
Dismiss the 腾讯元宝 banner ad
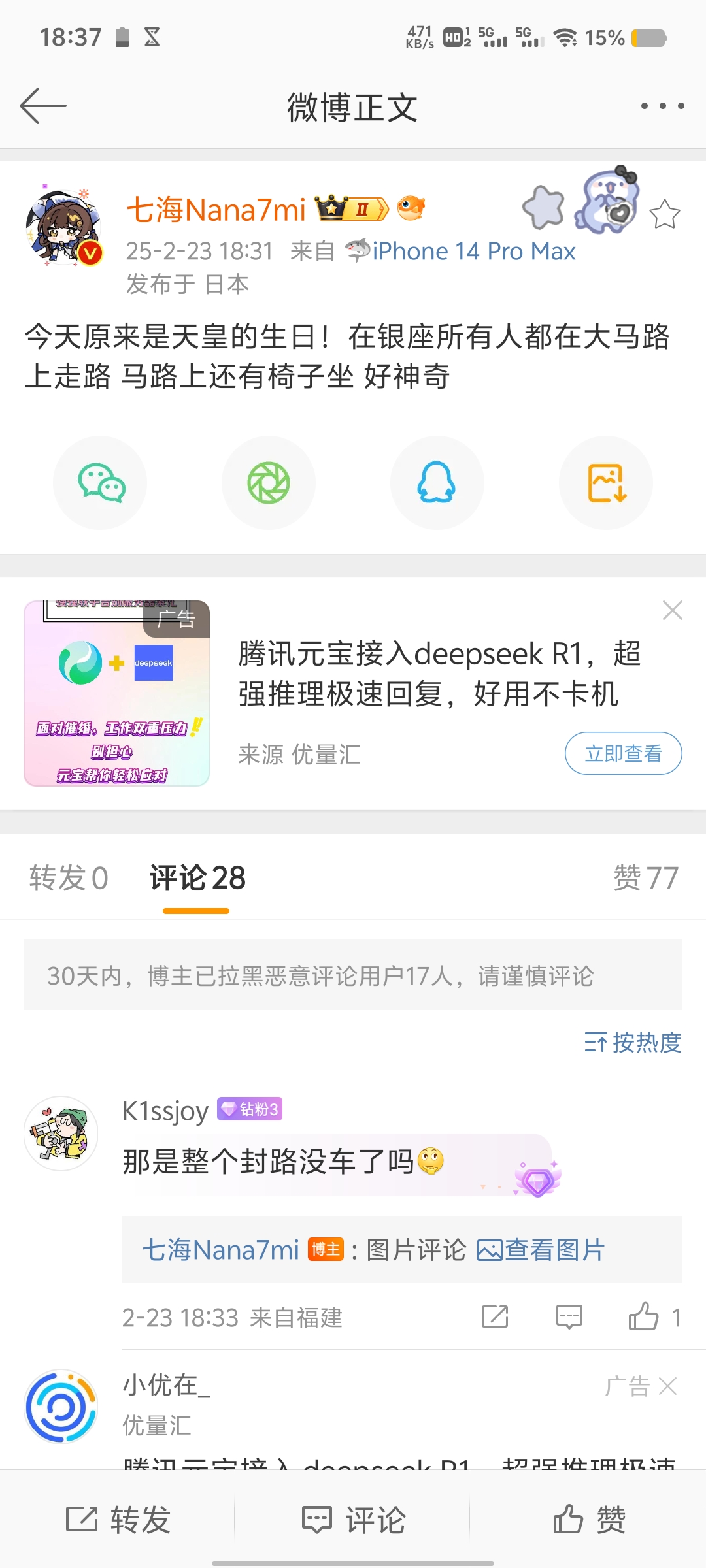pyautogui.click(x=672, y=610)
